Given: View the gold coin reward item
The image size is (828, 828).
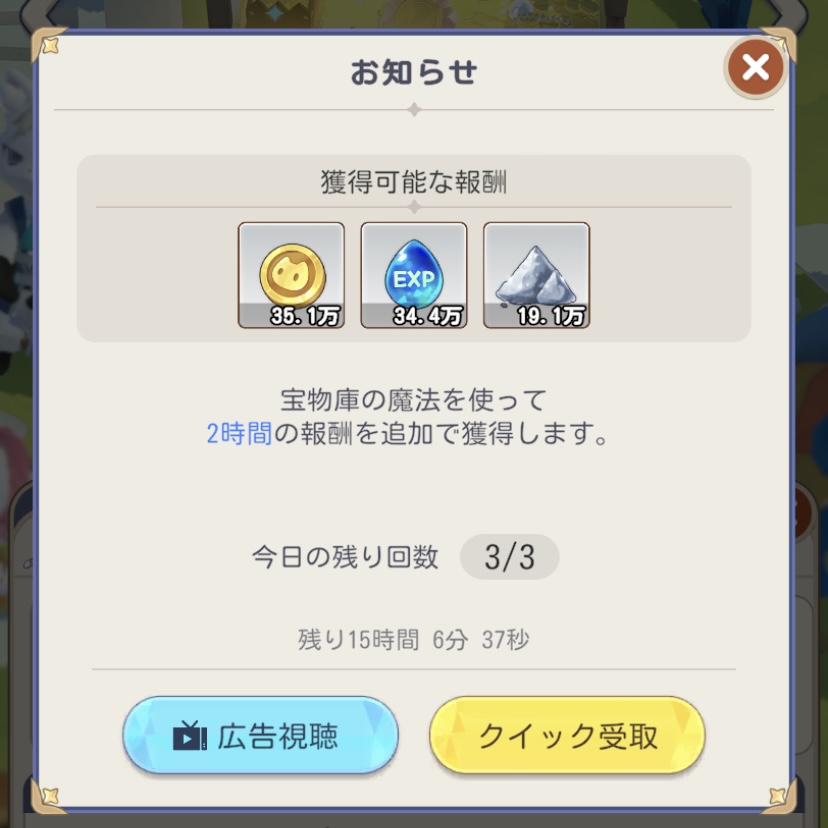Looking at the screenshot, I should 291,275.
